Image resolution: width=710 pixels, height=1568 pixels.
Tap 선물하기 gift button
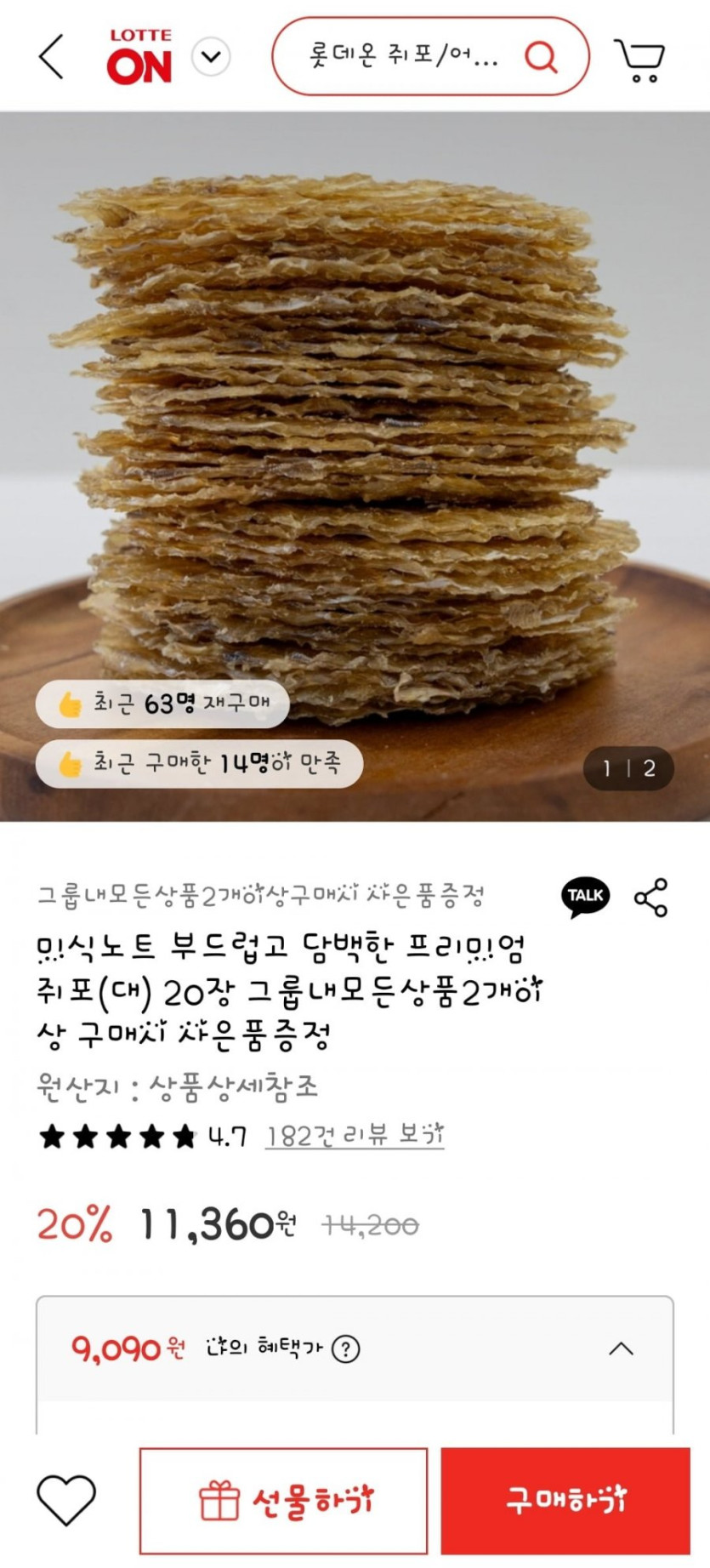click(x=283, y=1501)
